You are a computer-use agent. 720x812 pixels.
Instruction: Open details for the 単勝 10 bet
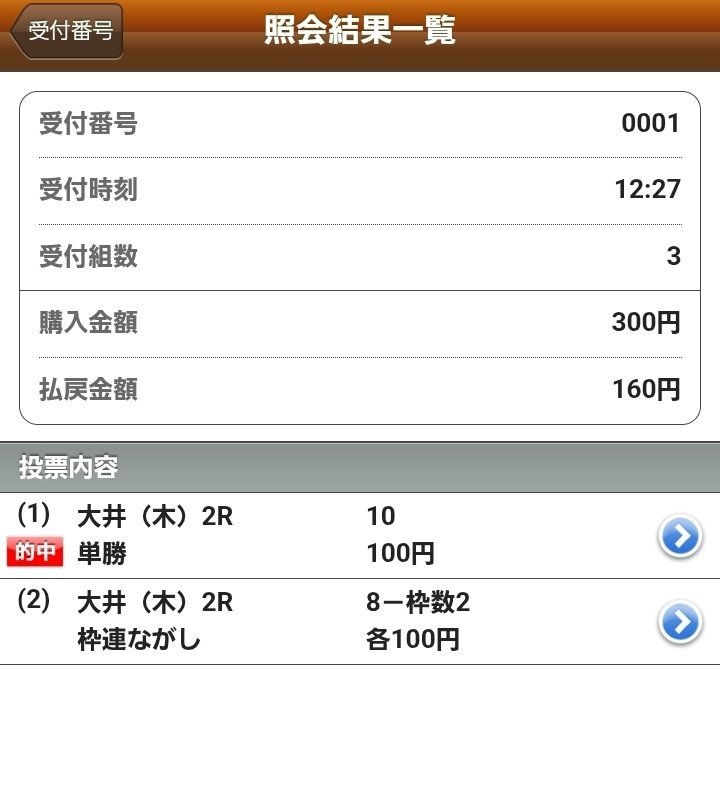pyautogui.click(x=679, y=537)
